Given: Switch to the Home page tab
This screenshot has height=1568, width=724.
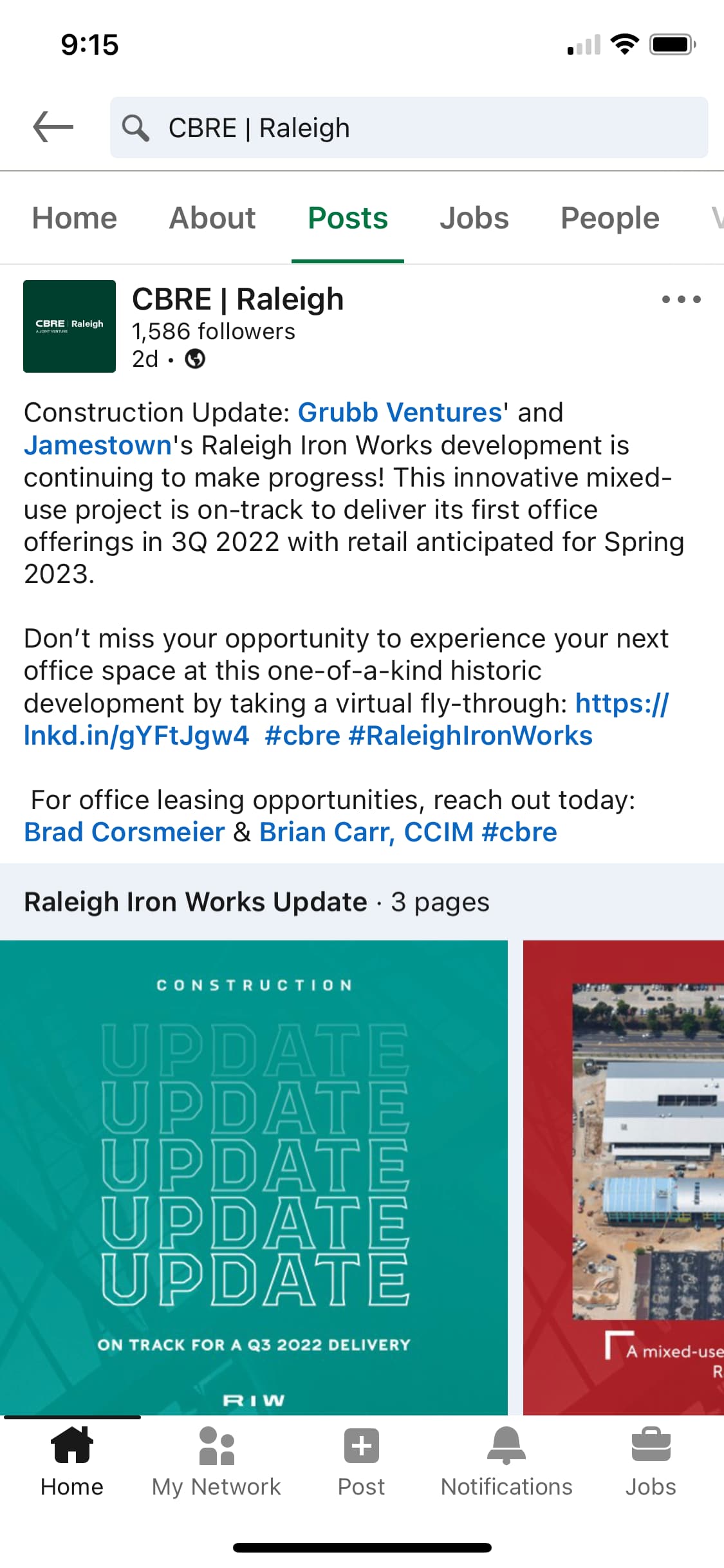Looking at the screenshot, I should click(75, 218).
